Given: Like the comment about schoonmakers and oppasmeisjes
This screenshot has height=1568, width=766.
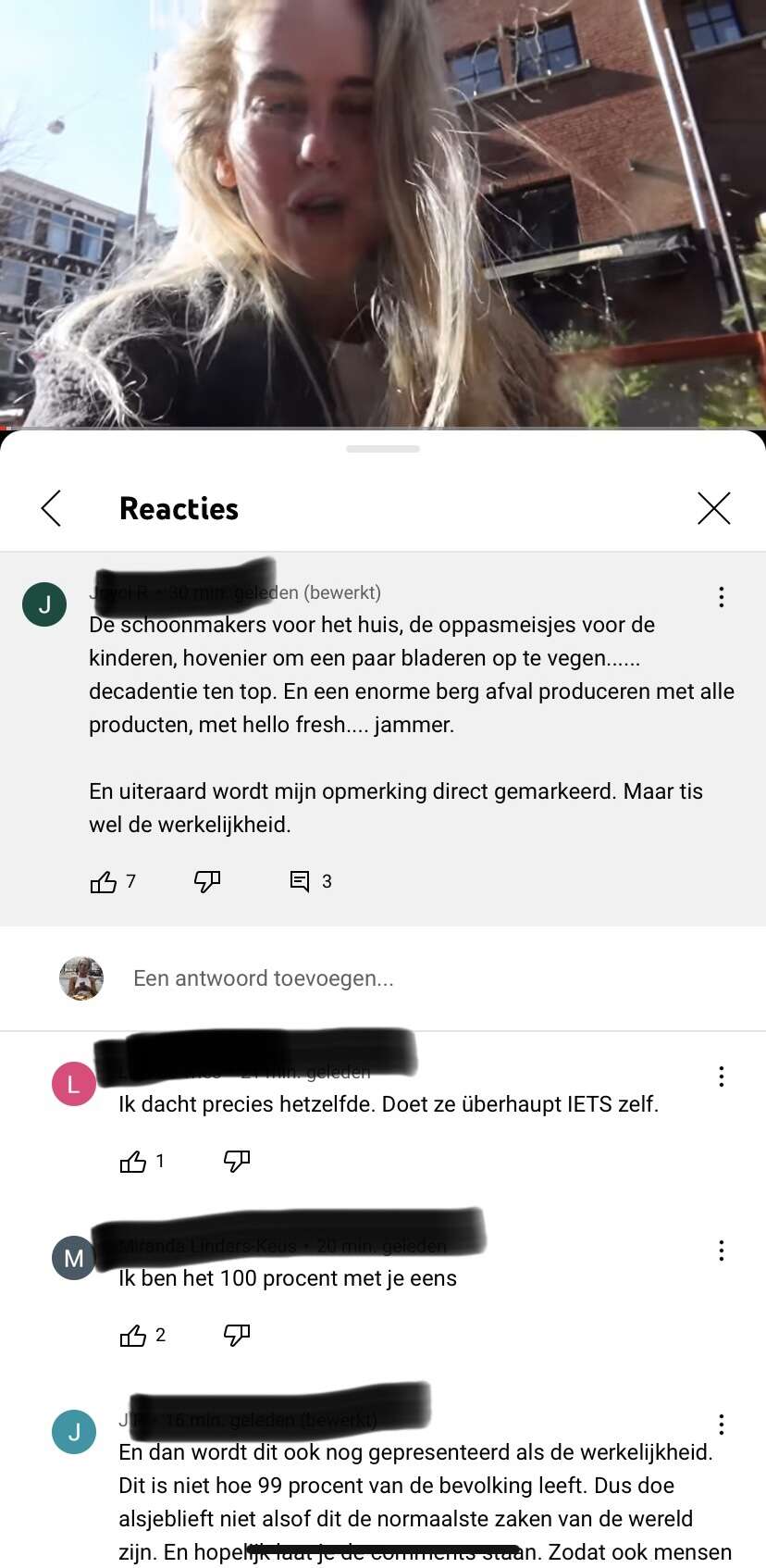Looking at the screenshot, I should point(104,882).
